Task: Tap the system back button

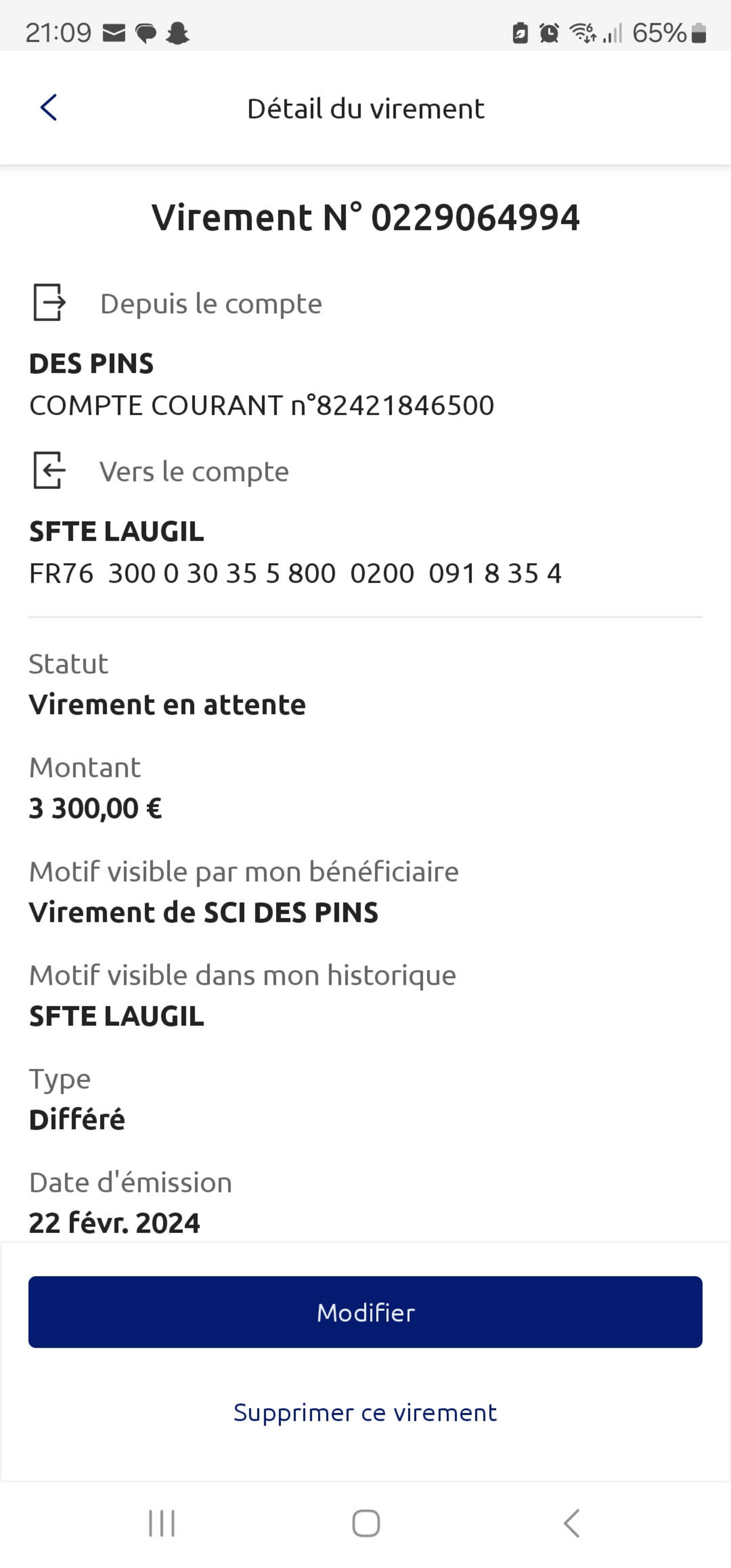Action: (x=571, y=1523)
